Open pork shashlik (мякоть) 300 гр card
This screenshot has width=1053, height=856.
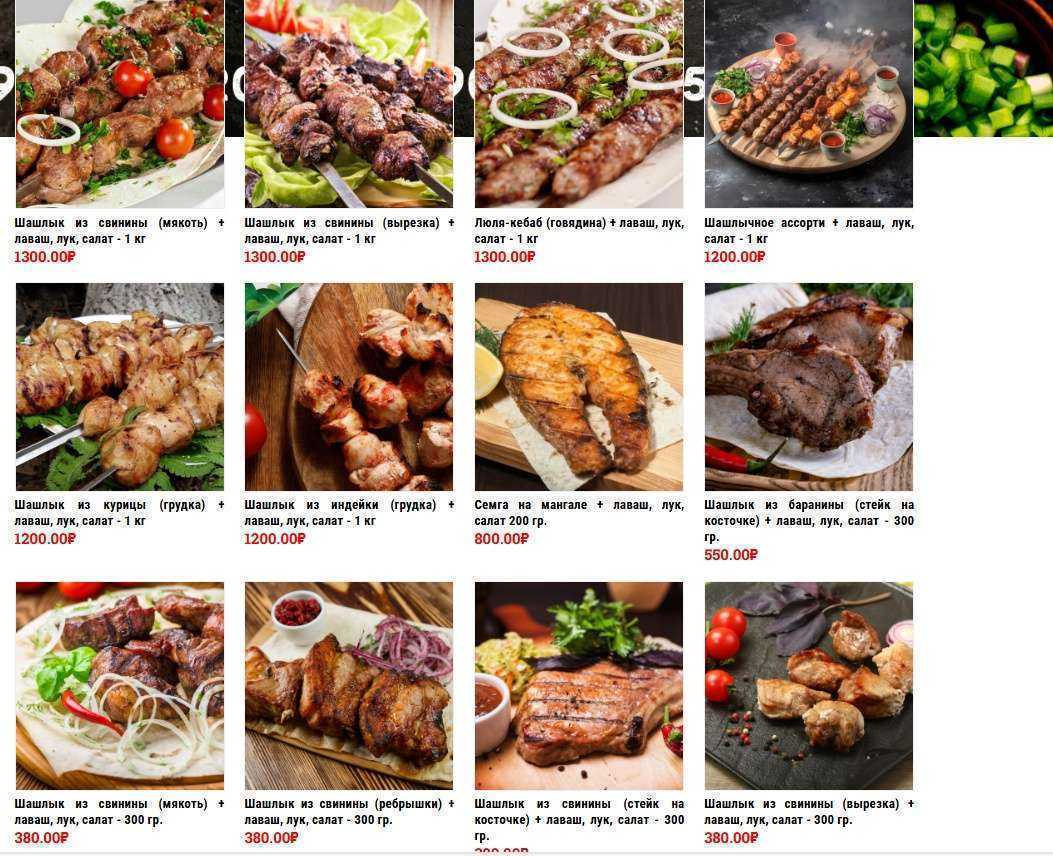[x=119, y=686]
